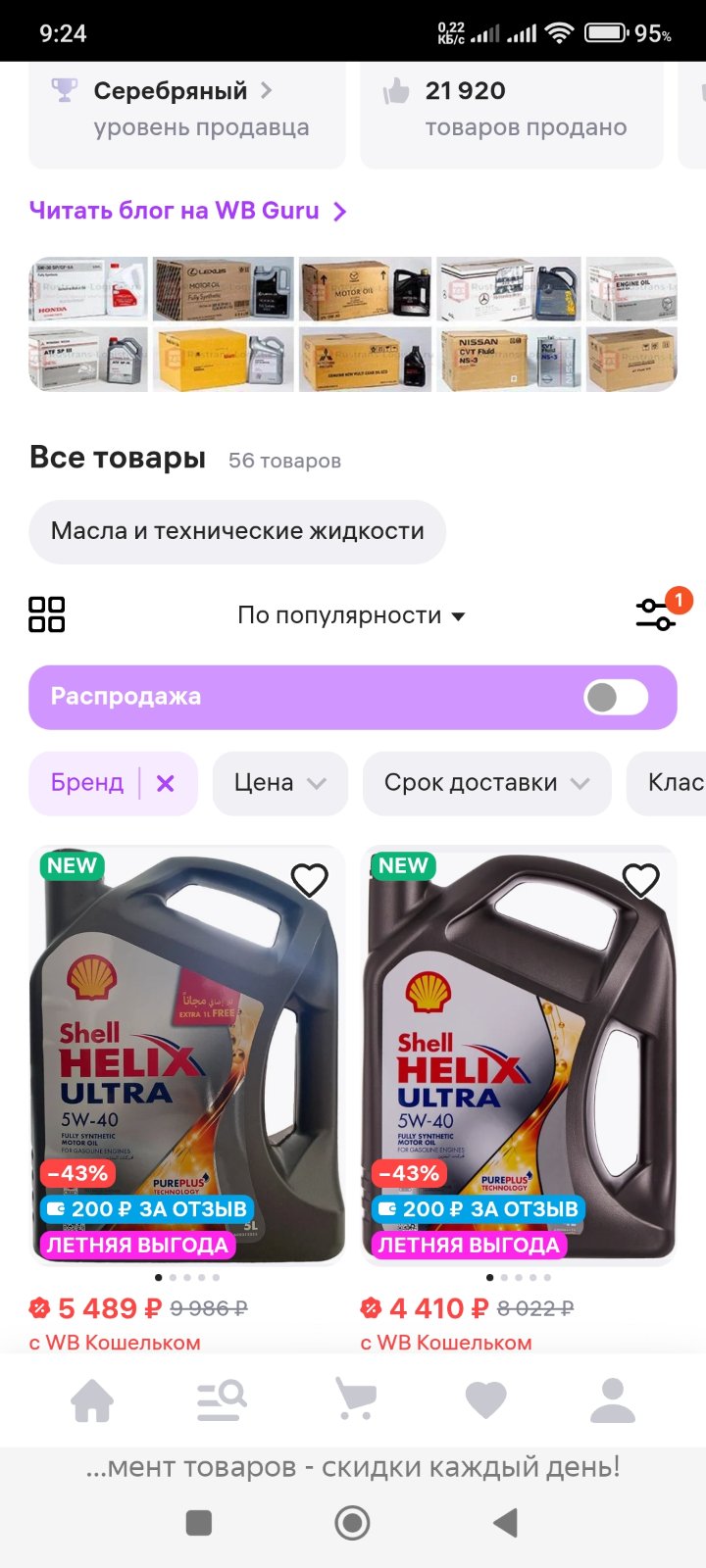Viewport: 706px width, 1568px height.
Task: Add the 5 489 ₽ Shell Helix to favorites
Action: coord(309,880)
